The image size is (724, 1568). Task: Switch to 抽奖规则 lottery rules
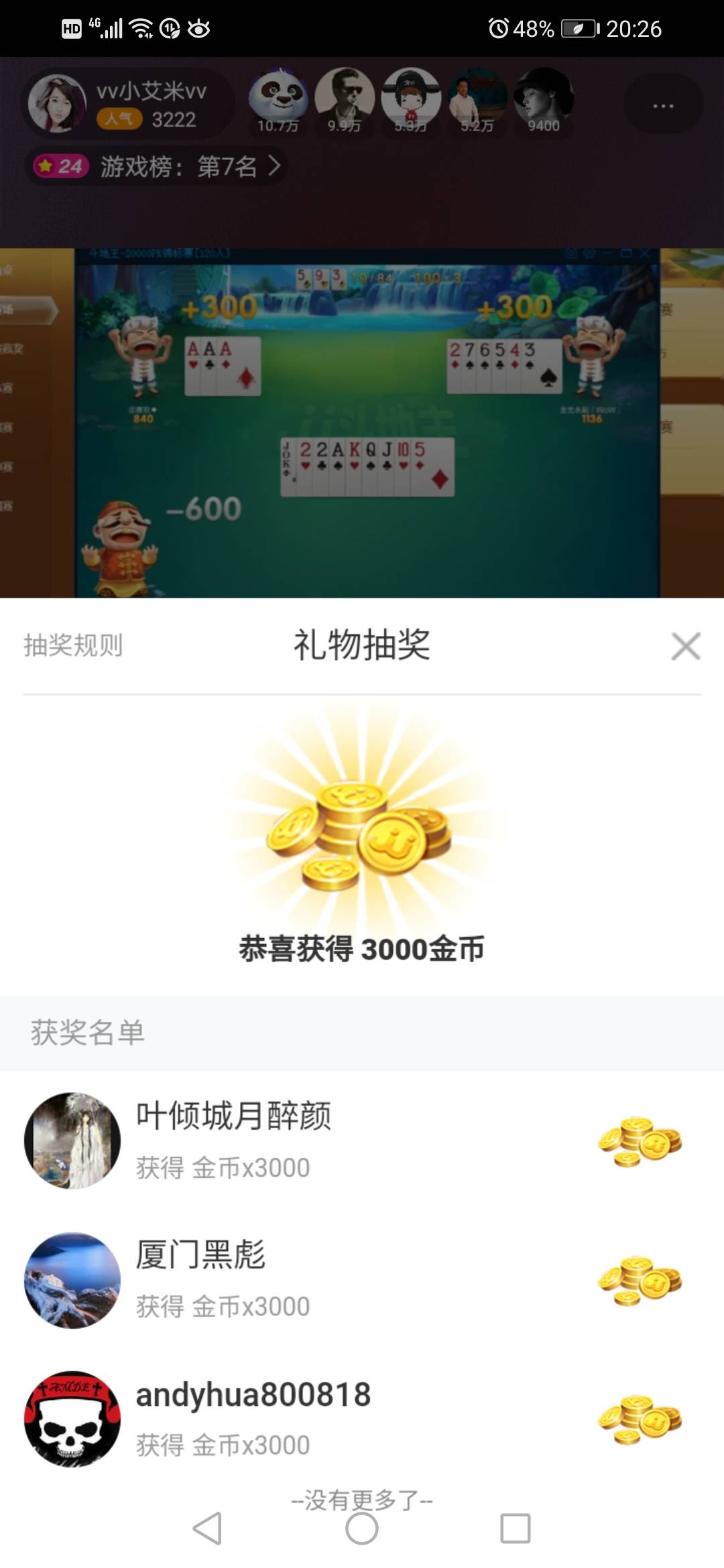[x=74, y=645]
